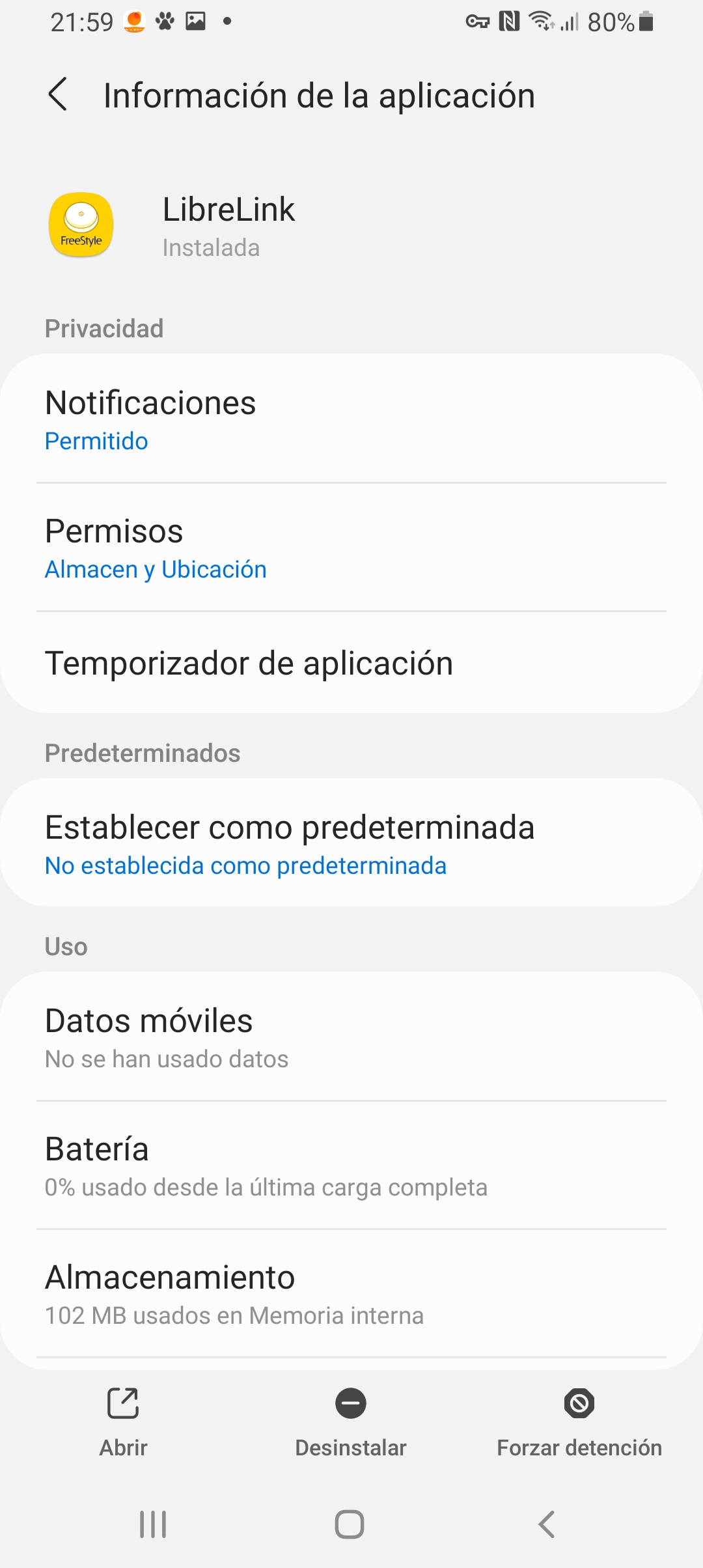Expand Temporizador de aplicación
The height and width of the screenshot is (1568, 703).
(x=351, y=663)
